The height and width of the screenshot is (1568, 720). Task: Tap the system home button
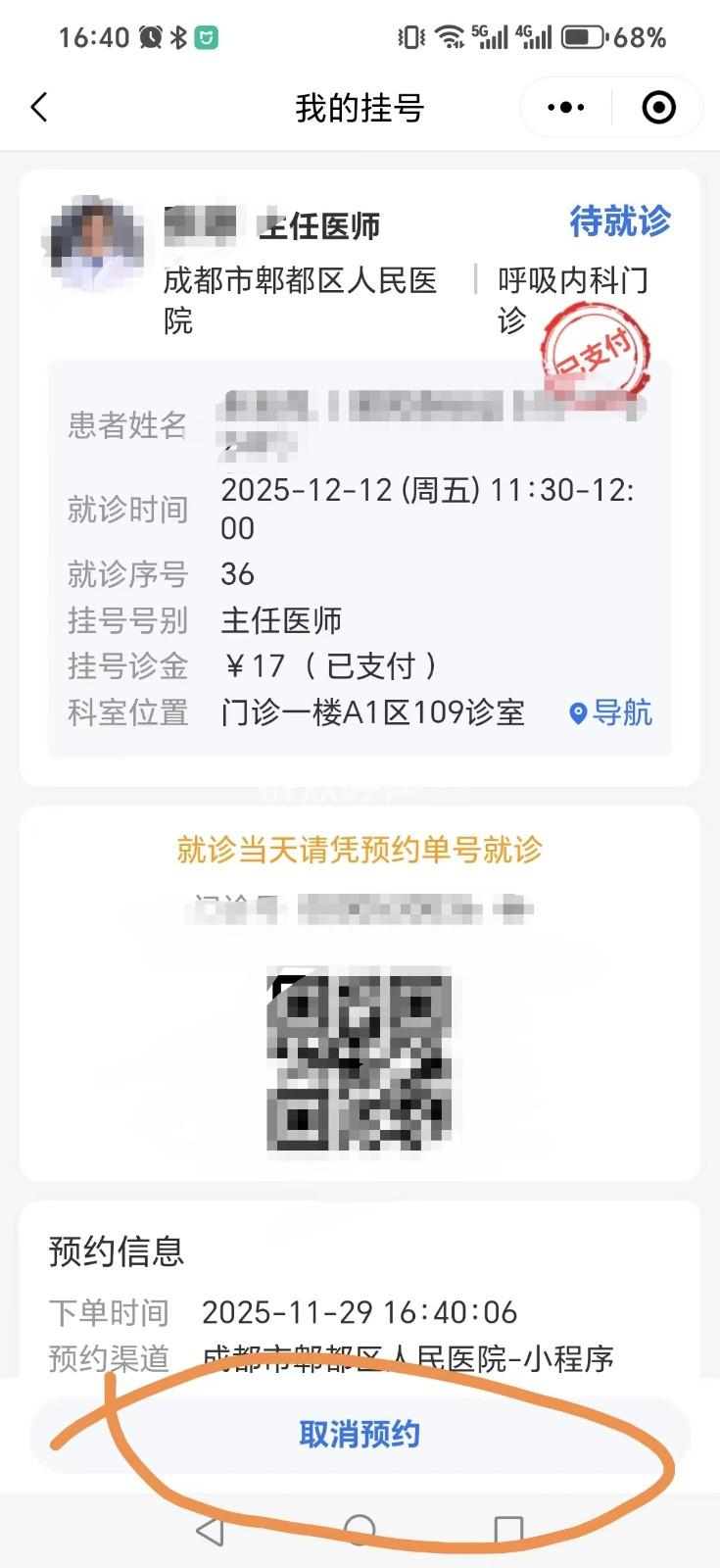[x=360, y=1530]
